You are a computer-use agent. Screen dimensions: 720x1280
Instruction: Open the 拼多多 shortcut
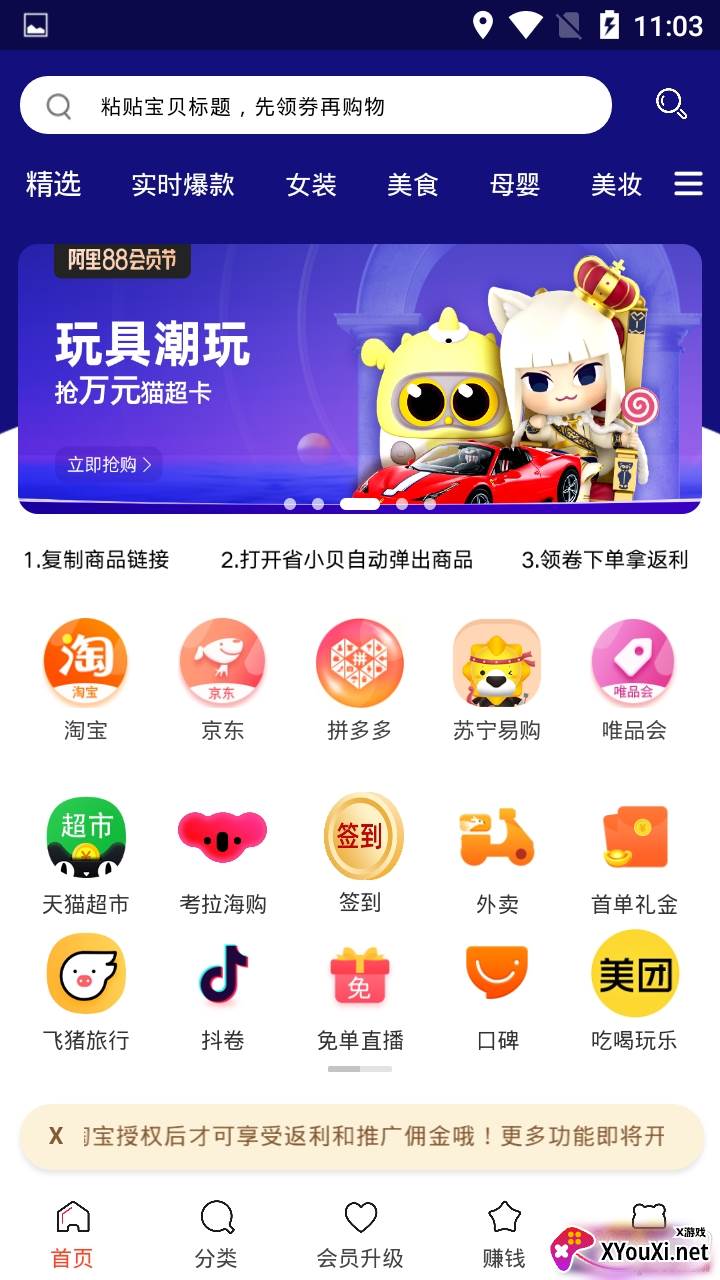[359, 663]
